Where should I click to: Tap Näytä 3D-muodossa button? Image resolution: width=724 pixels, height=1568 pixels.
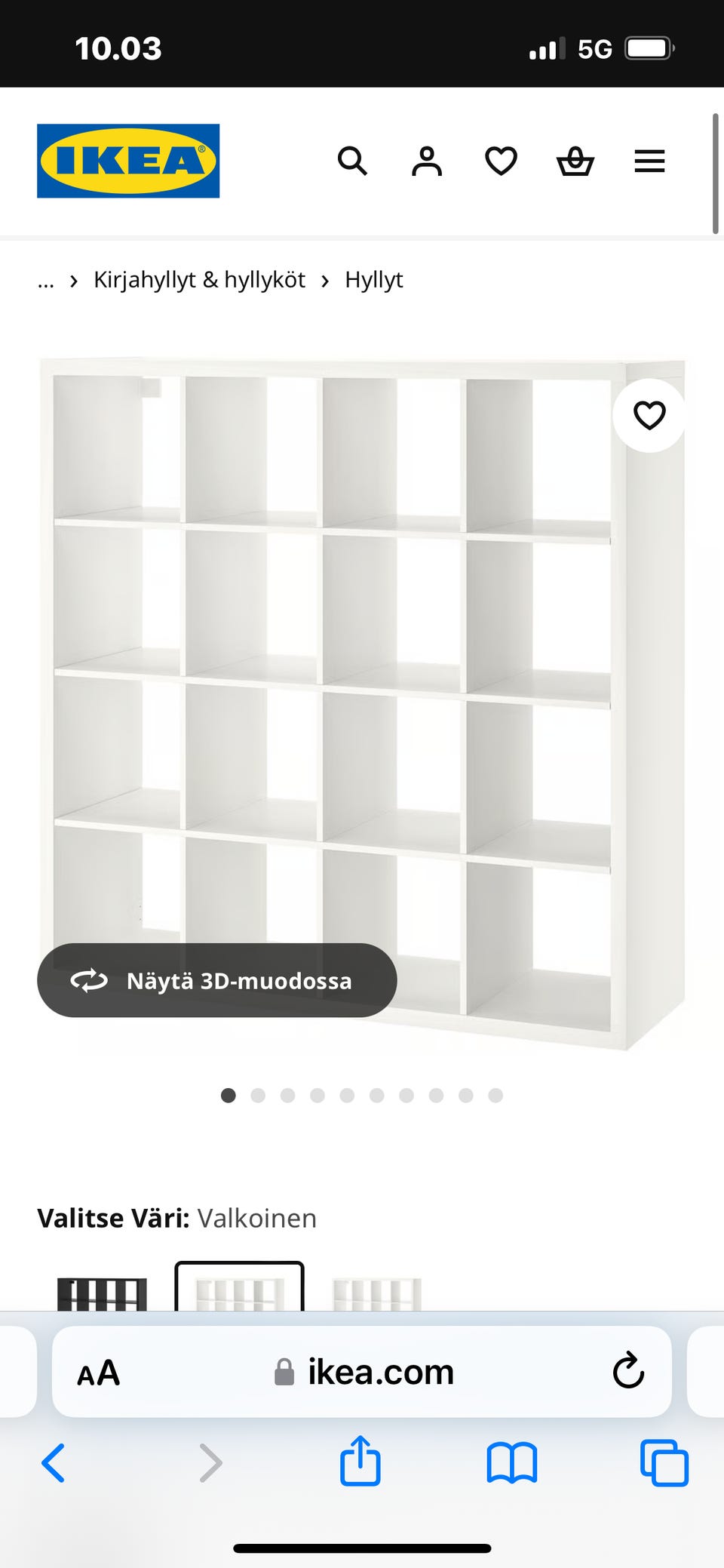click(217, 980)
